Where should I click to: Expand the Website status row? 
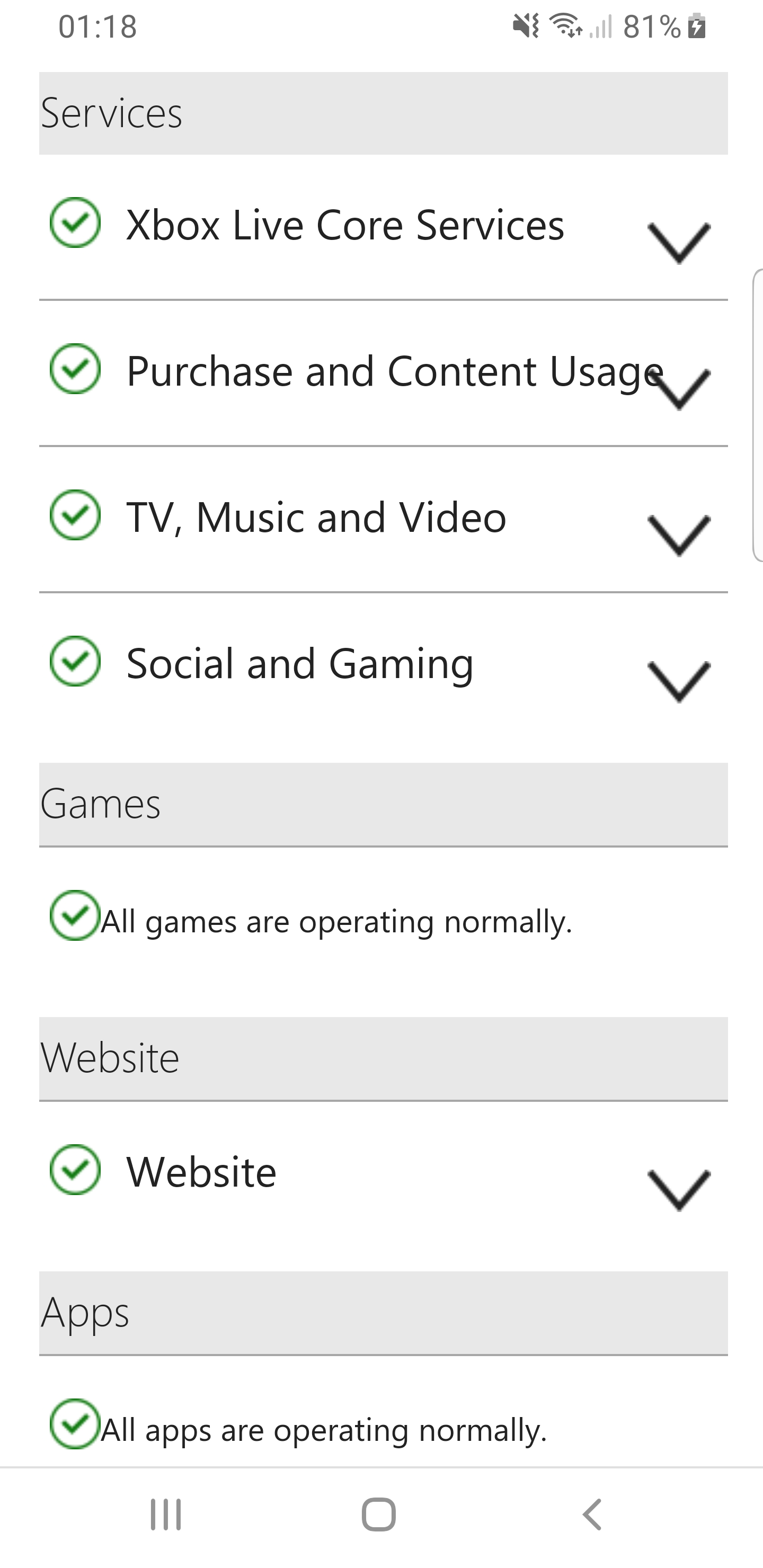click(679, 1189)
